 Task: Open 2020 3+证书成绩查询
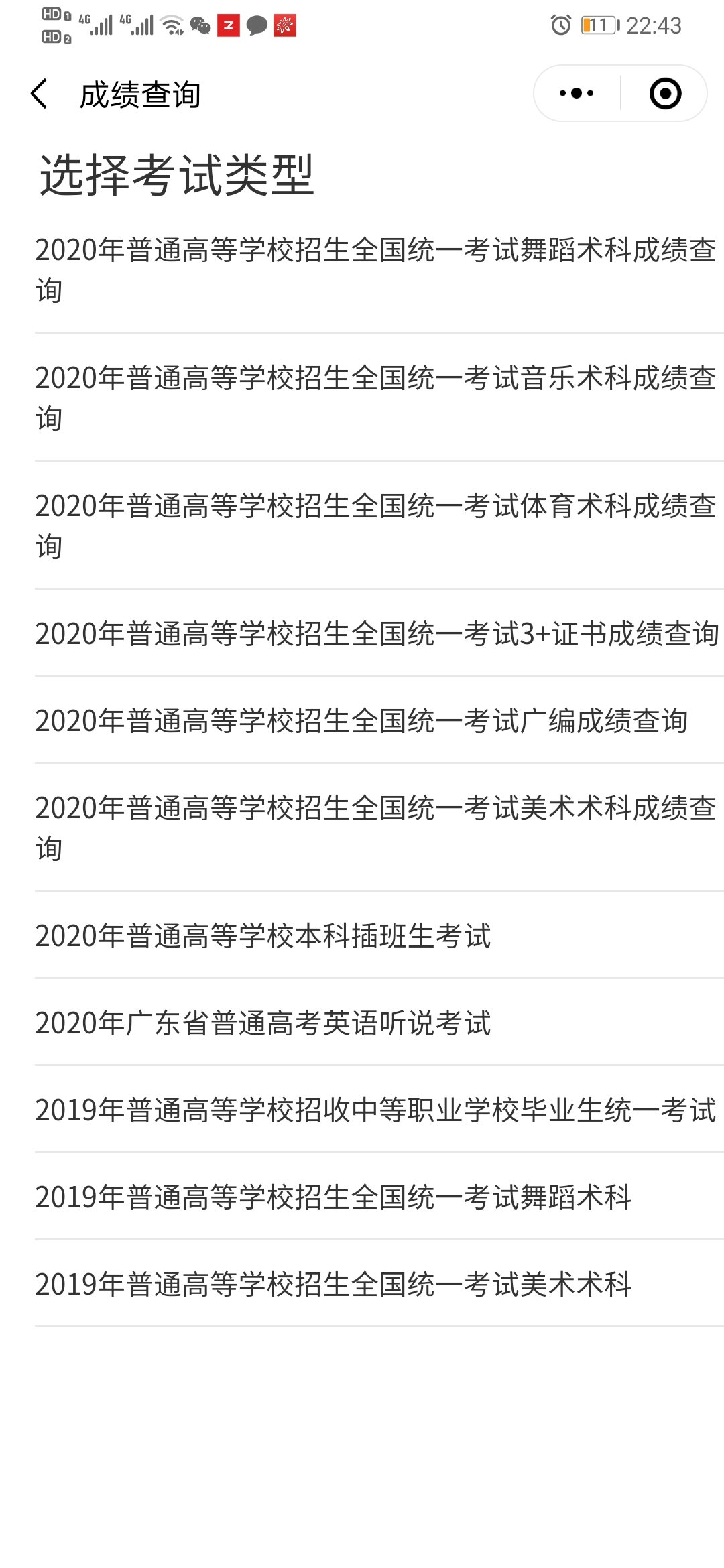point(375,633)
